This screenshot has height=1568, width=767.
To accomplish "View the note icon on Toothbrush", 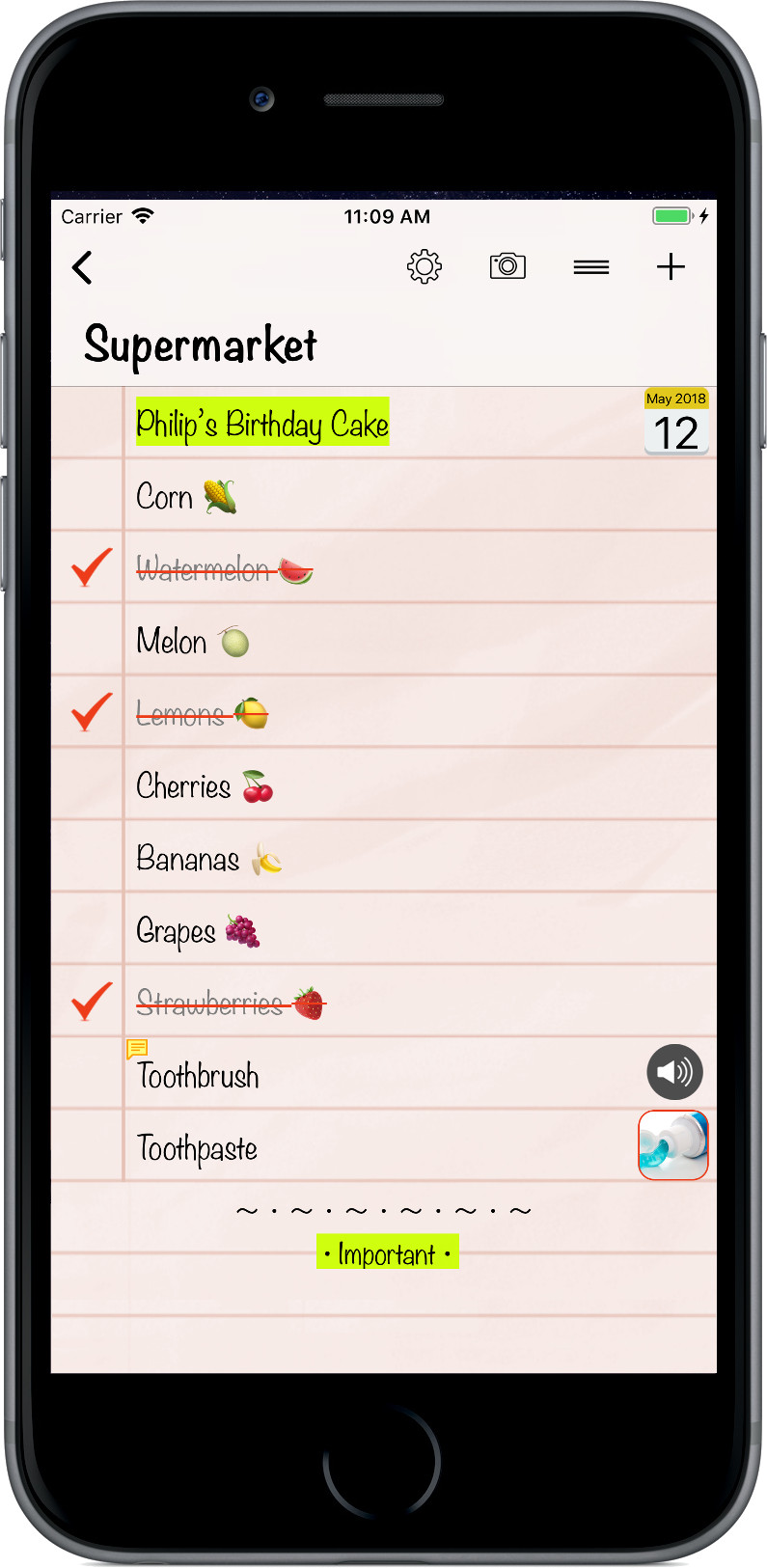I will point(137,1048).
